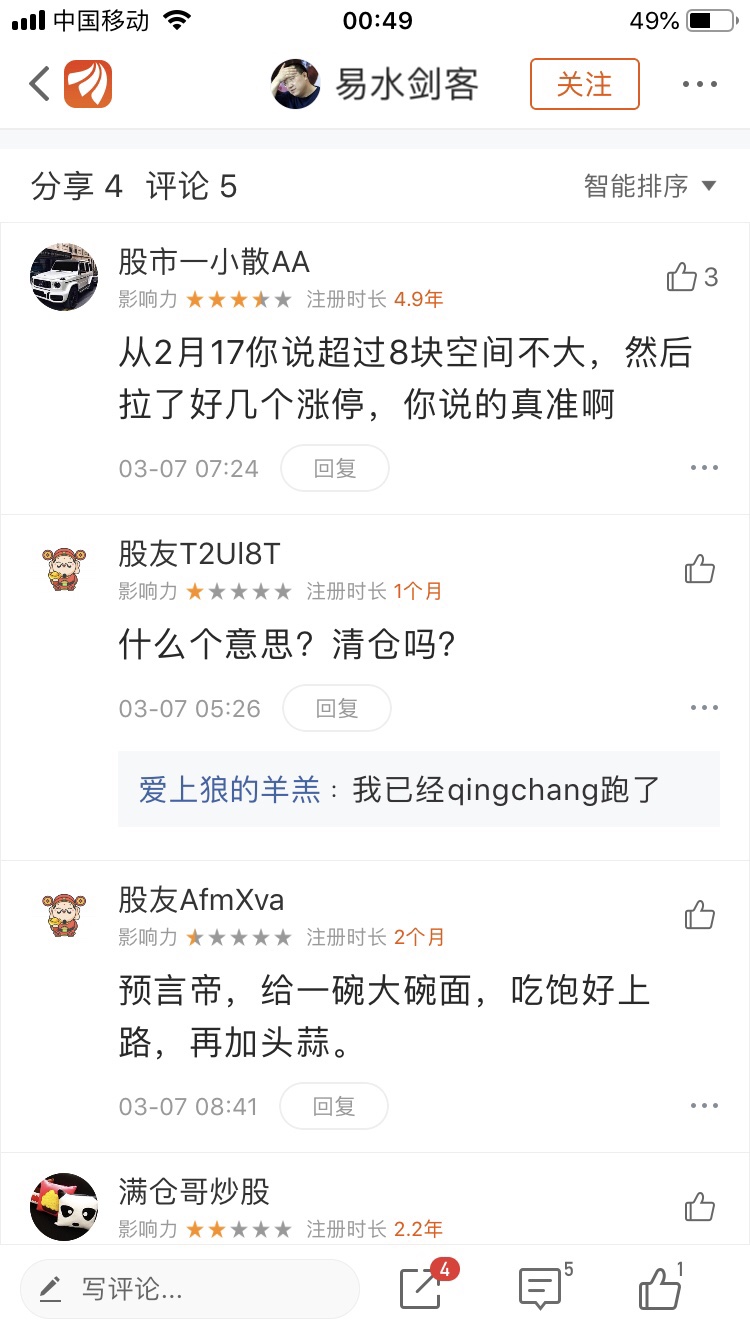The height and width of the screenshot is (1334, 750).
Task: Like the comment by 股友AfmXva
Action: click(x=700, y=914)
